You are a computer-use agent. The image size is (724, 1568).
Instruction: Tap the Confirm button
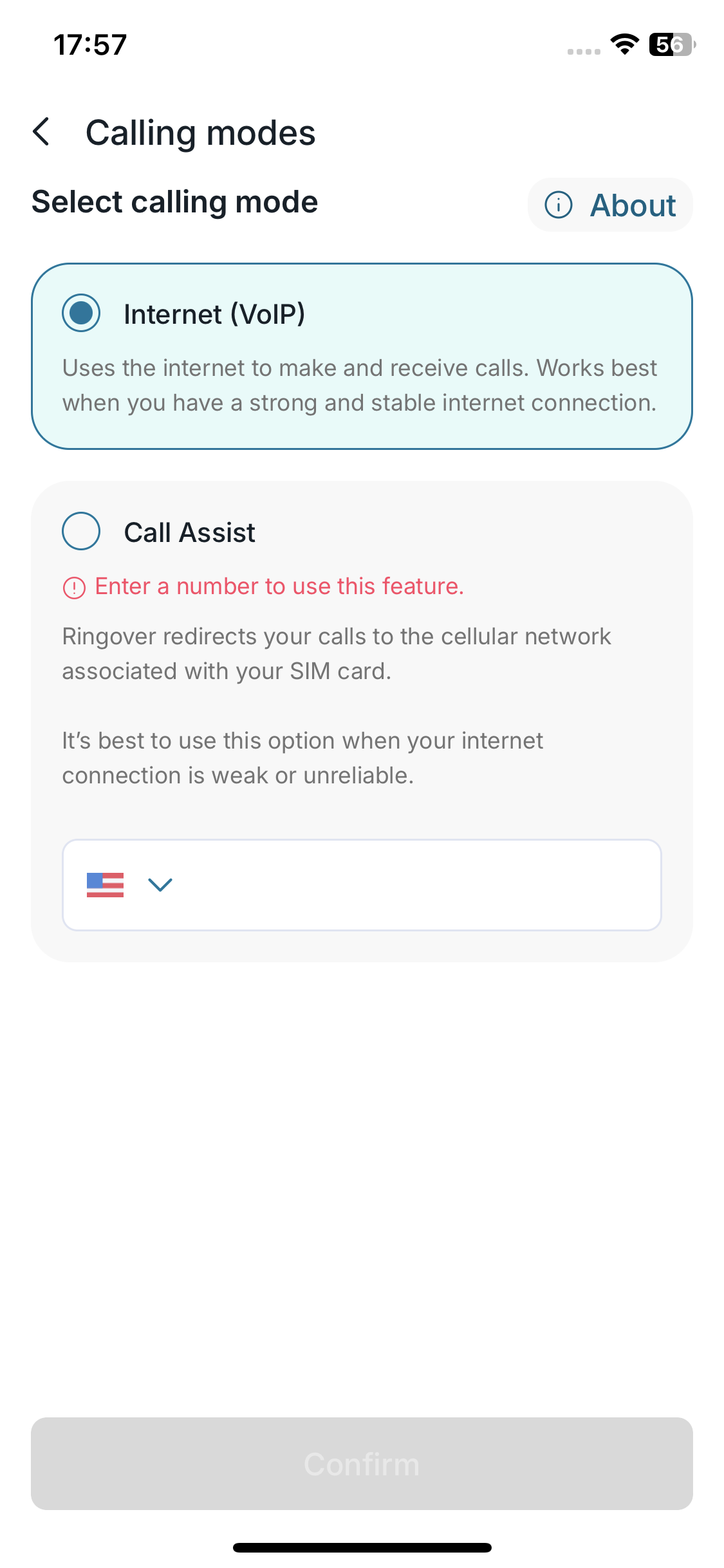click(x=362, y=1464)
